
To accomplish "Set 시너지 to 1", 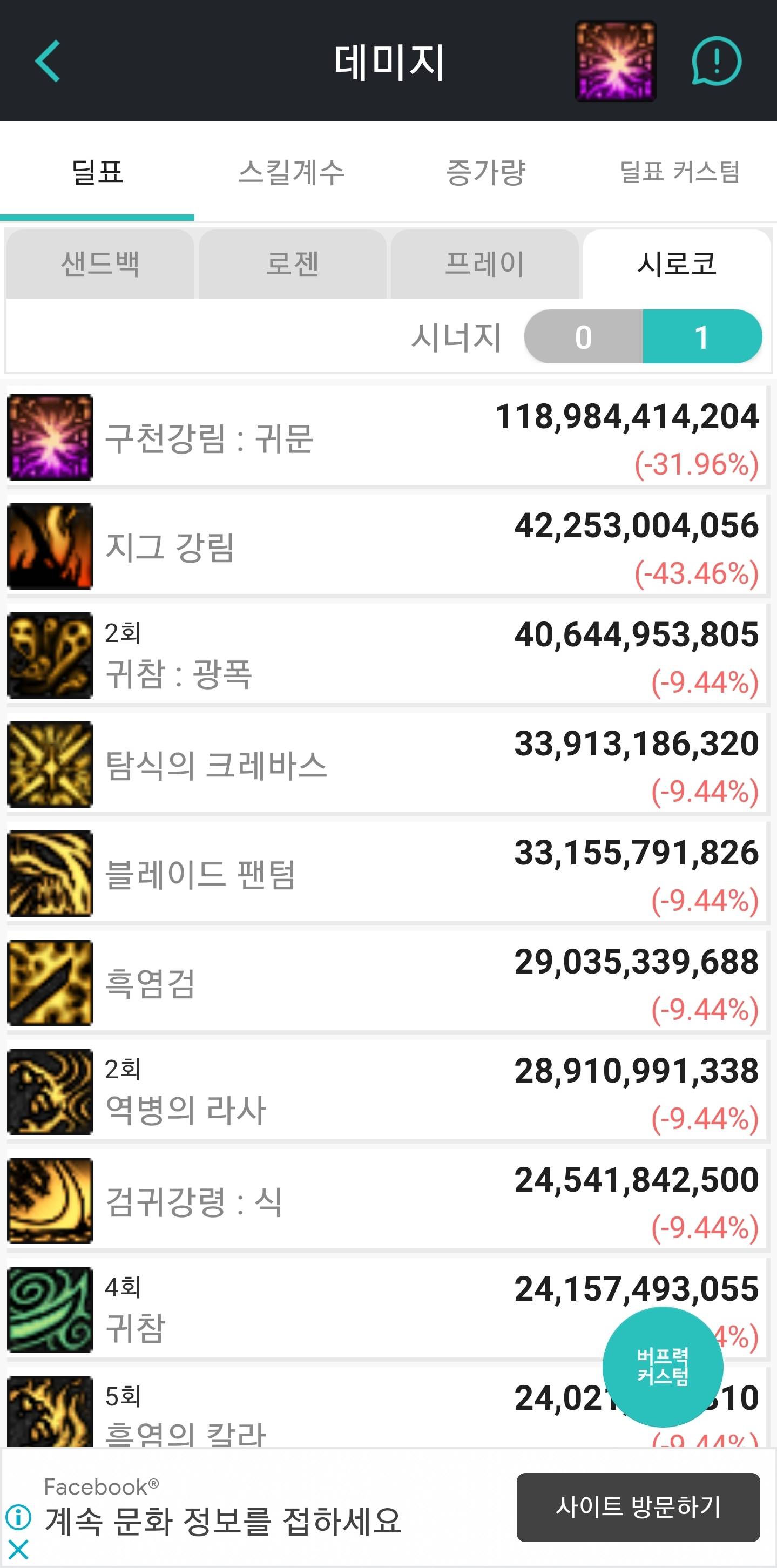I will point(701,336).
